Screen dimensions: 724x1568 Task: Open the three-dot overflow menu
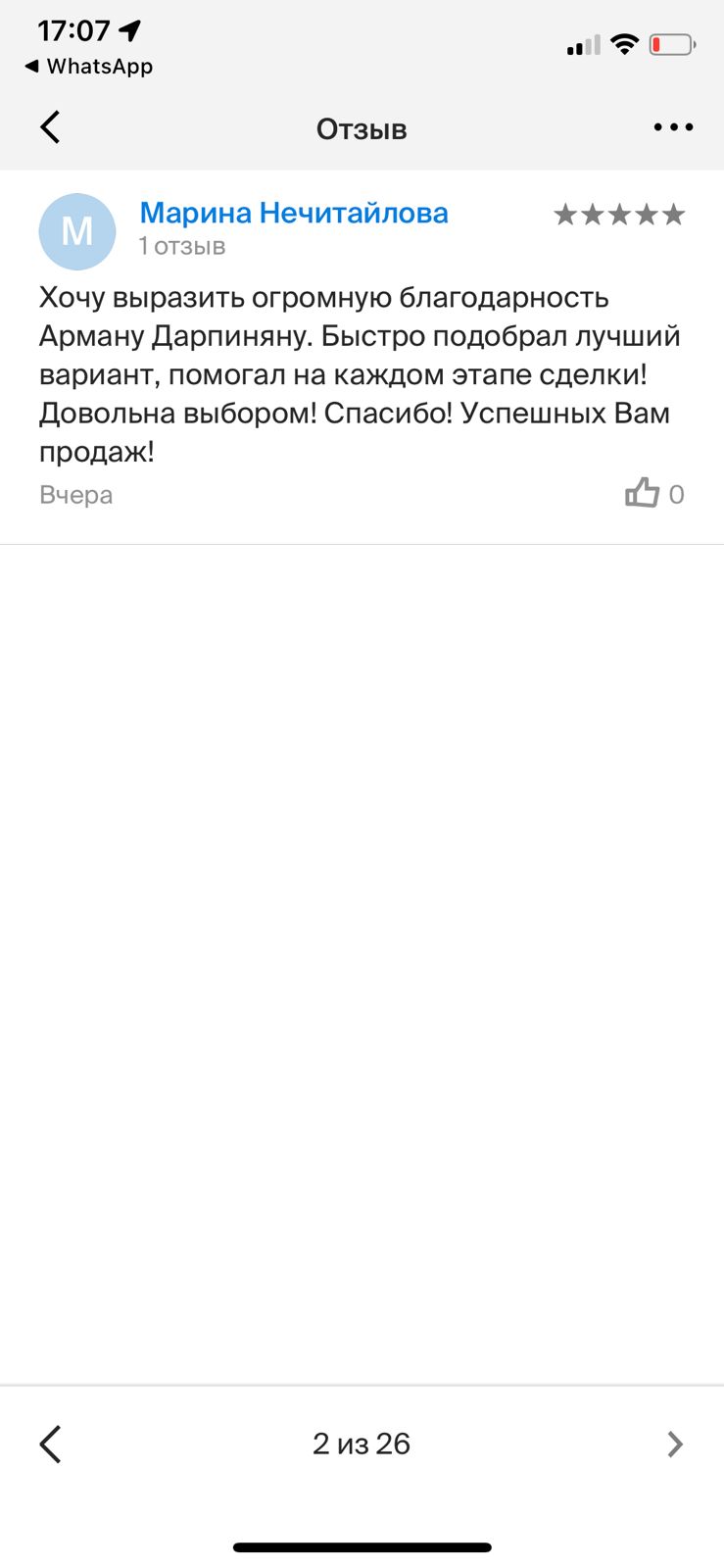point(673,127)
